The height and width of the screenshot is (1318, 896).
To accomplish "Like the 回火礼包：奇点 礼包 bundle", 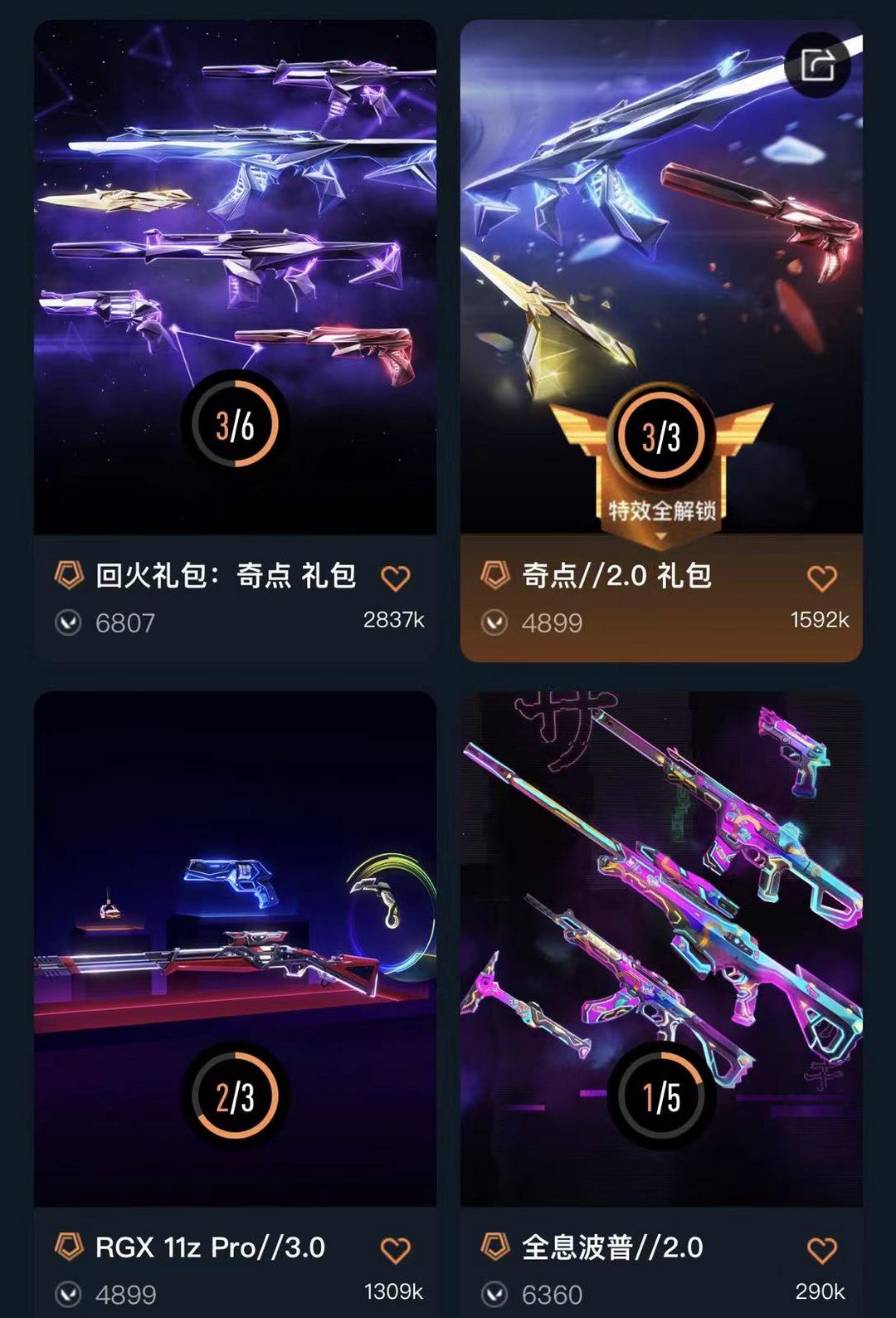I will click(396, 578).
